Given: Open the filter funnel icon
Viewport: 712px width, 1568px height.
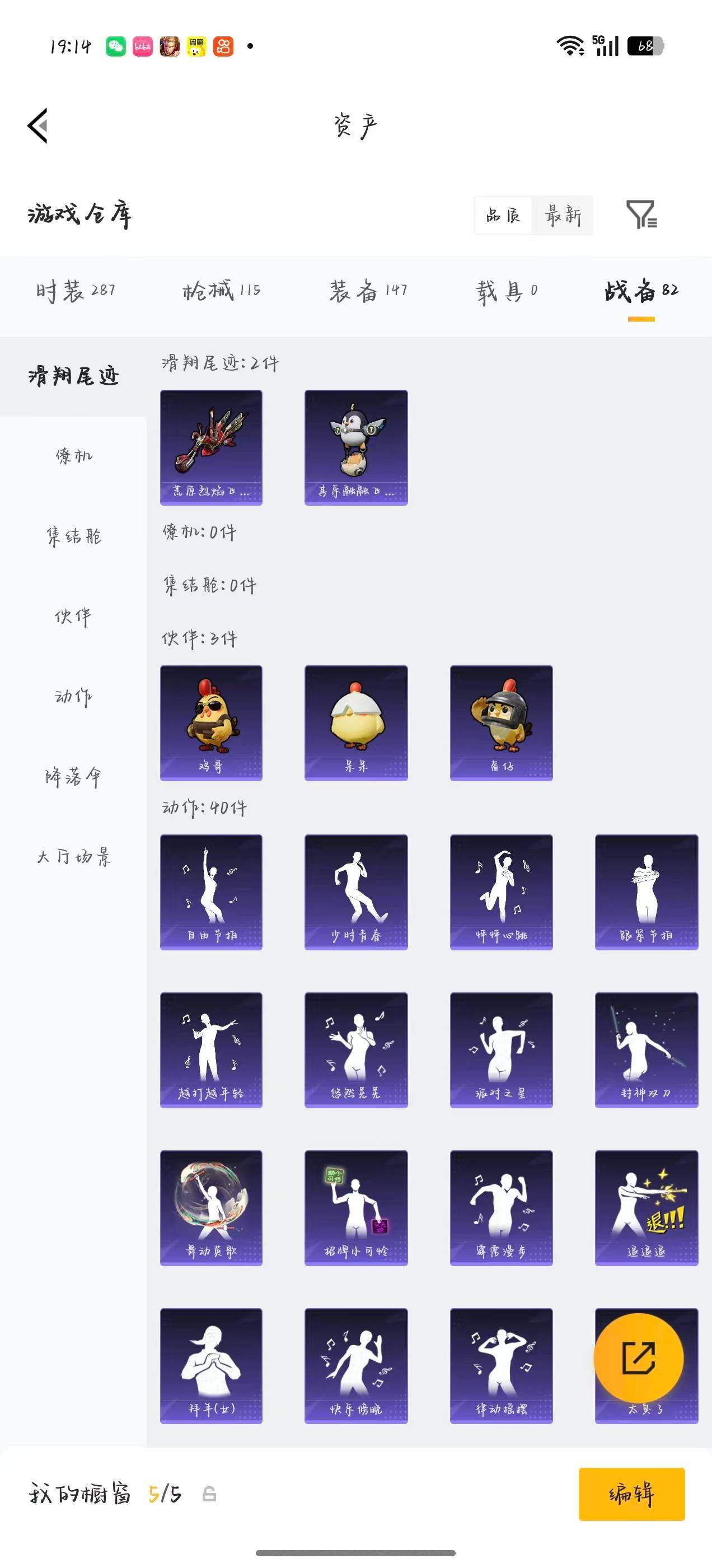Looking at the screenshot, I should (x=641, y=215).
